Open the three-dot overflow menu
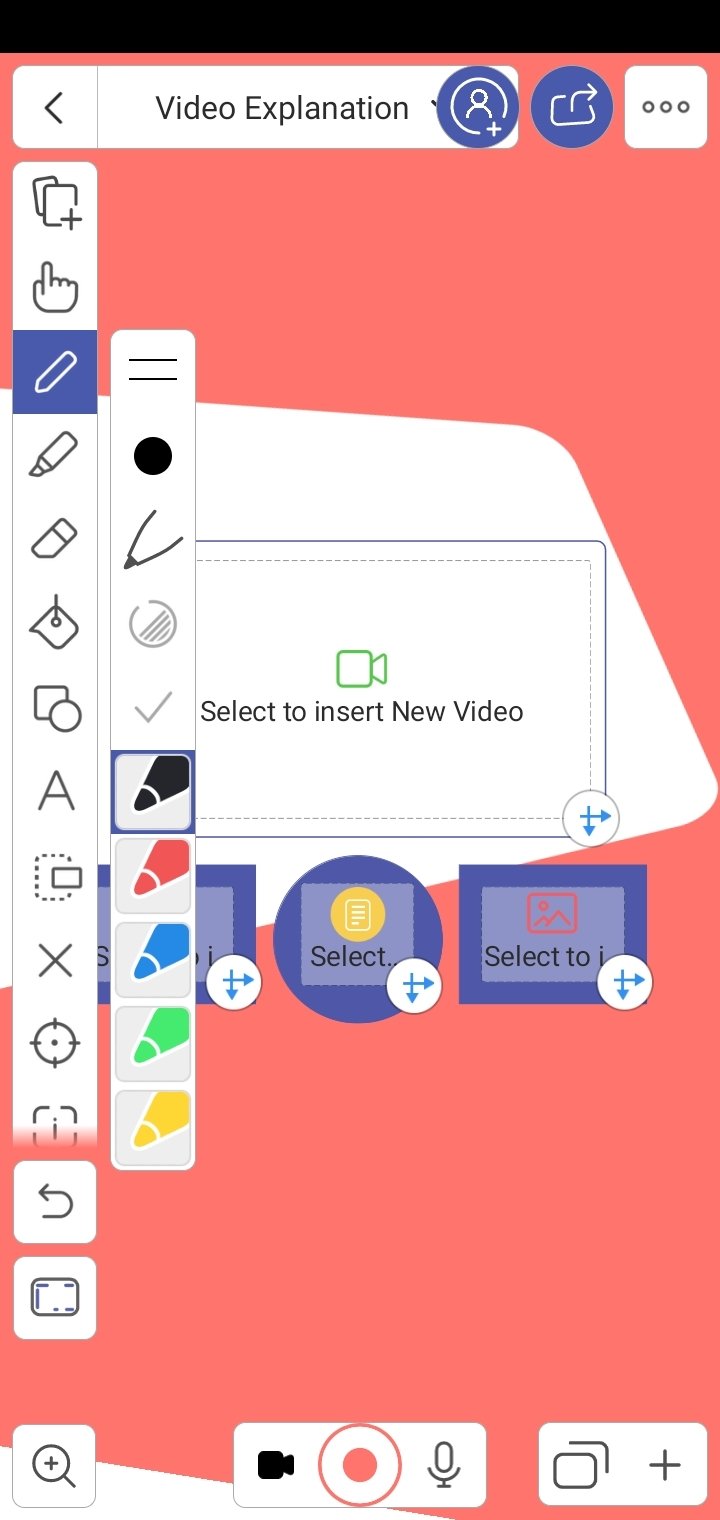720x1520 pixels. tap(666, 108)
